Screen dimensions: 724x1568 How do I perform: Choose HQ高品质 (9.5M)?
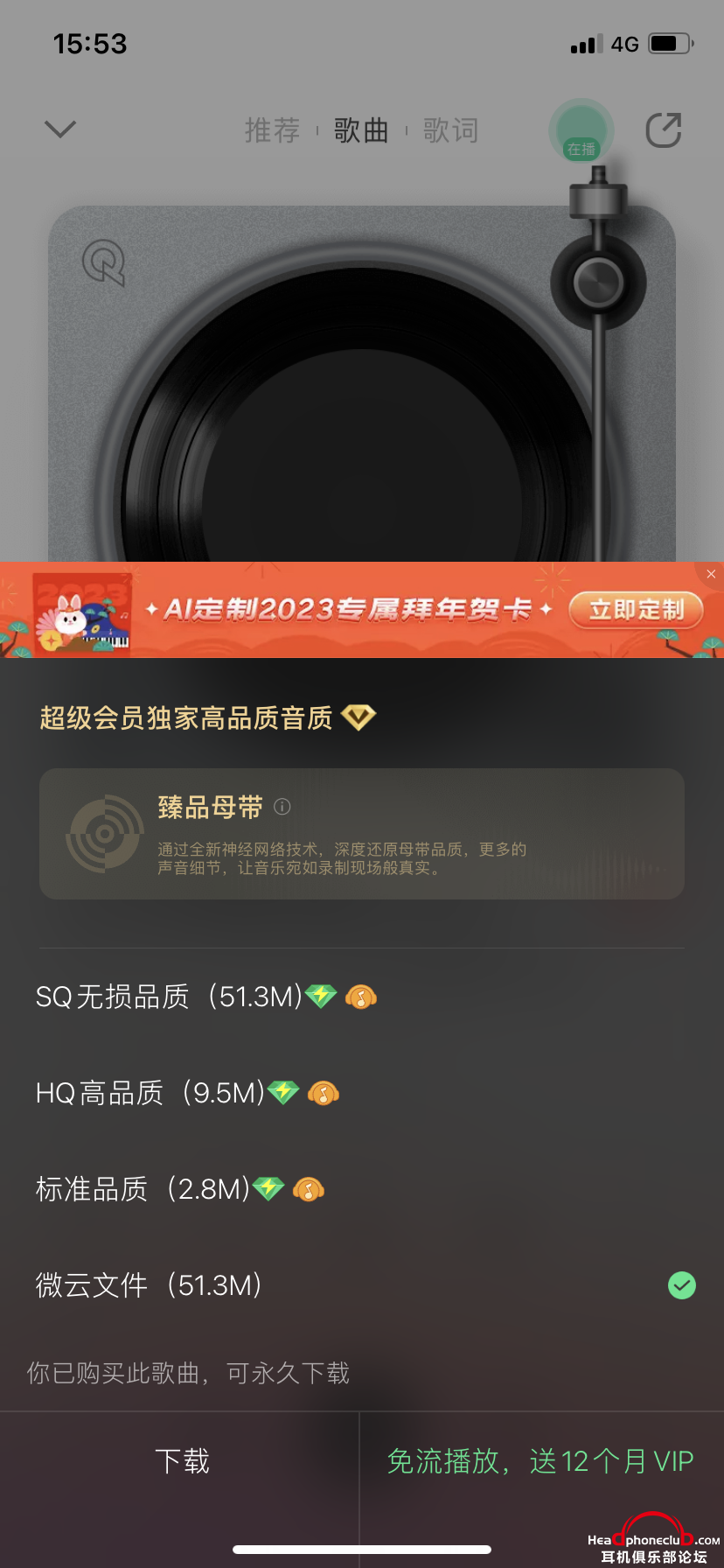click(150, 1093)
